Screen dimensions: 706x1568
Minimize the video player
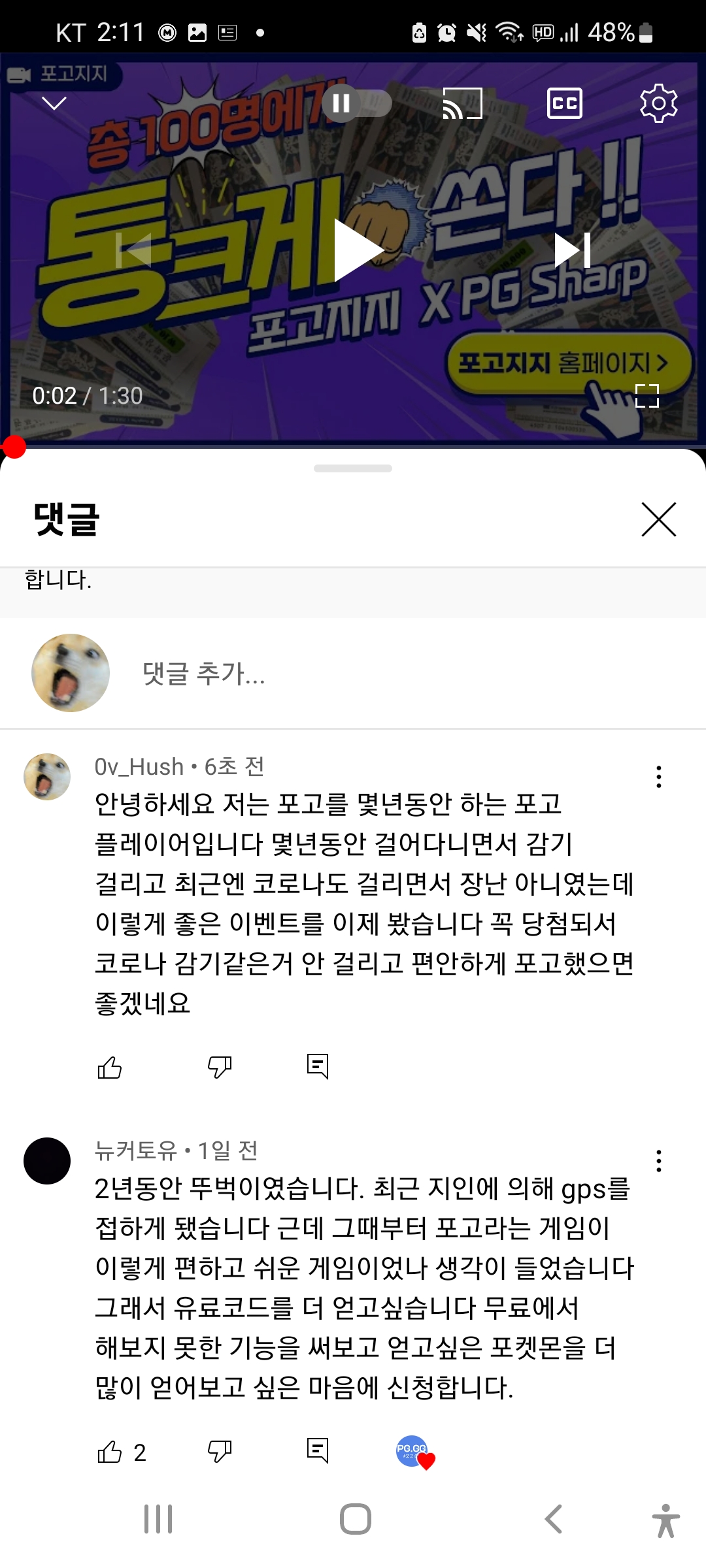pyautogui.click(x=54, y=103)
